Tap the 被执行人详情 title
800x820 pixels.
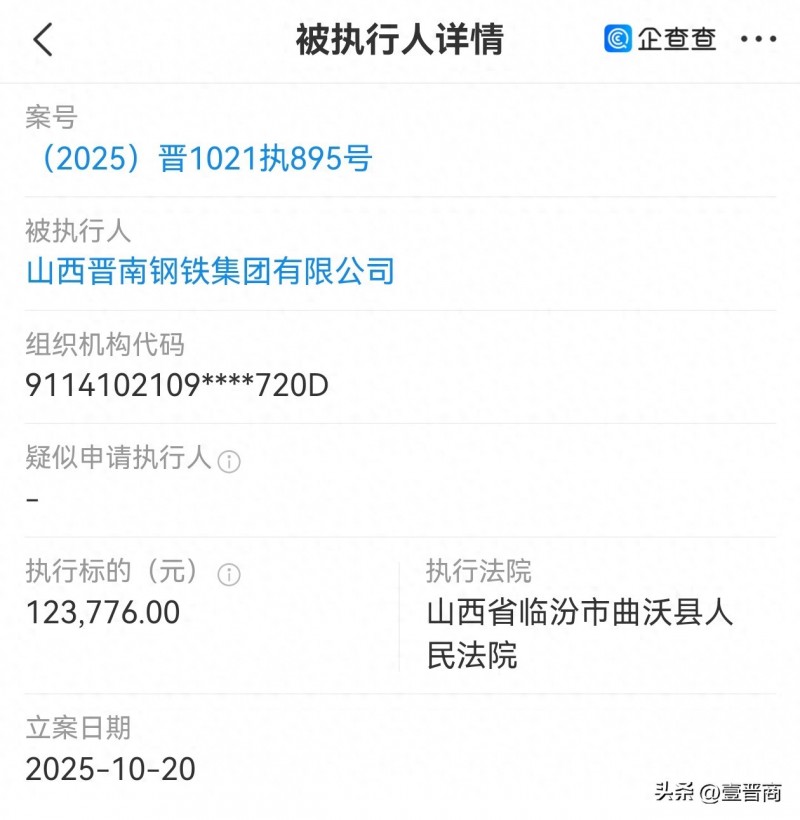(400, 40)
